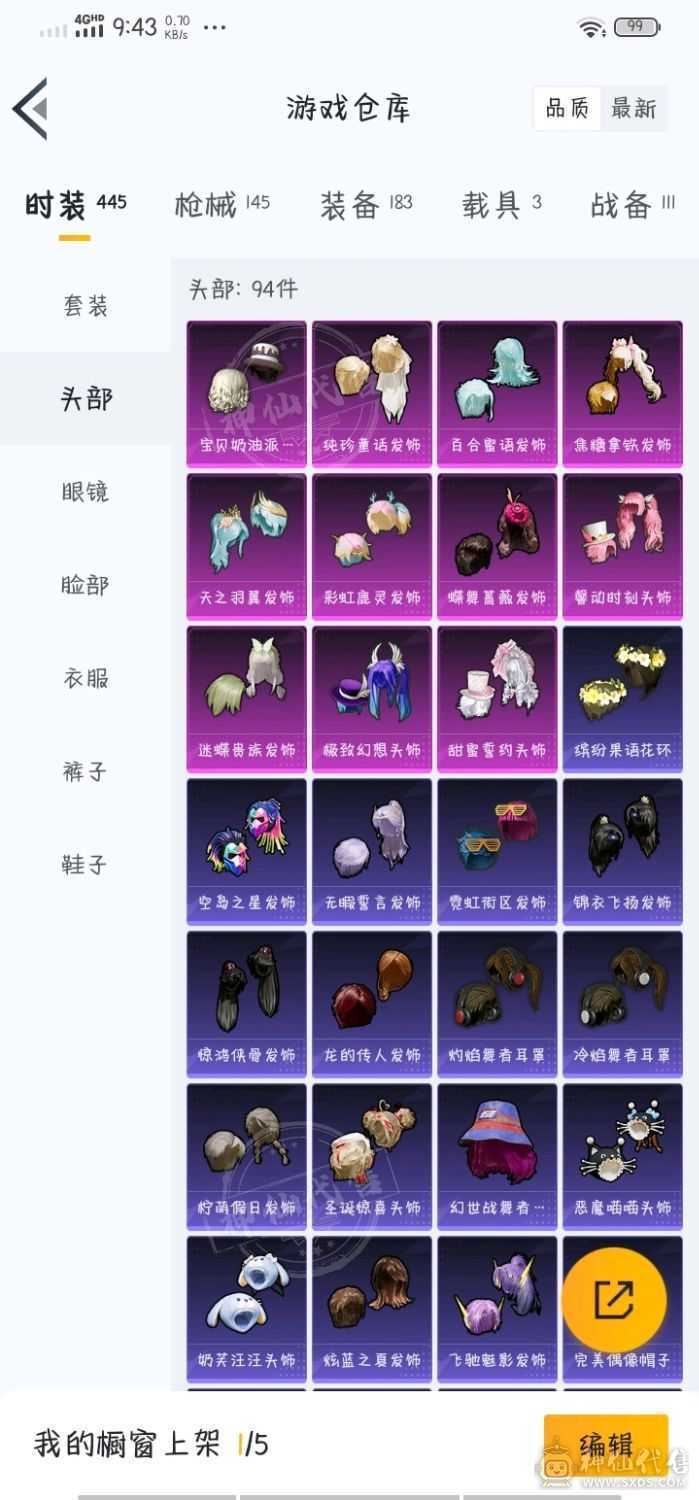The width and height of the screenshot is (699, 1500).
Task: Go back using the arrow
Action: [30, 108]
